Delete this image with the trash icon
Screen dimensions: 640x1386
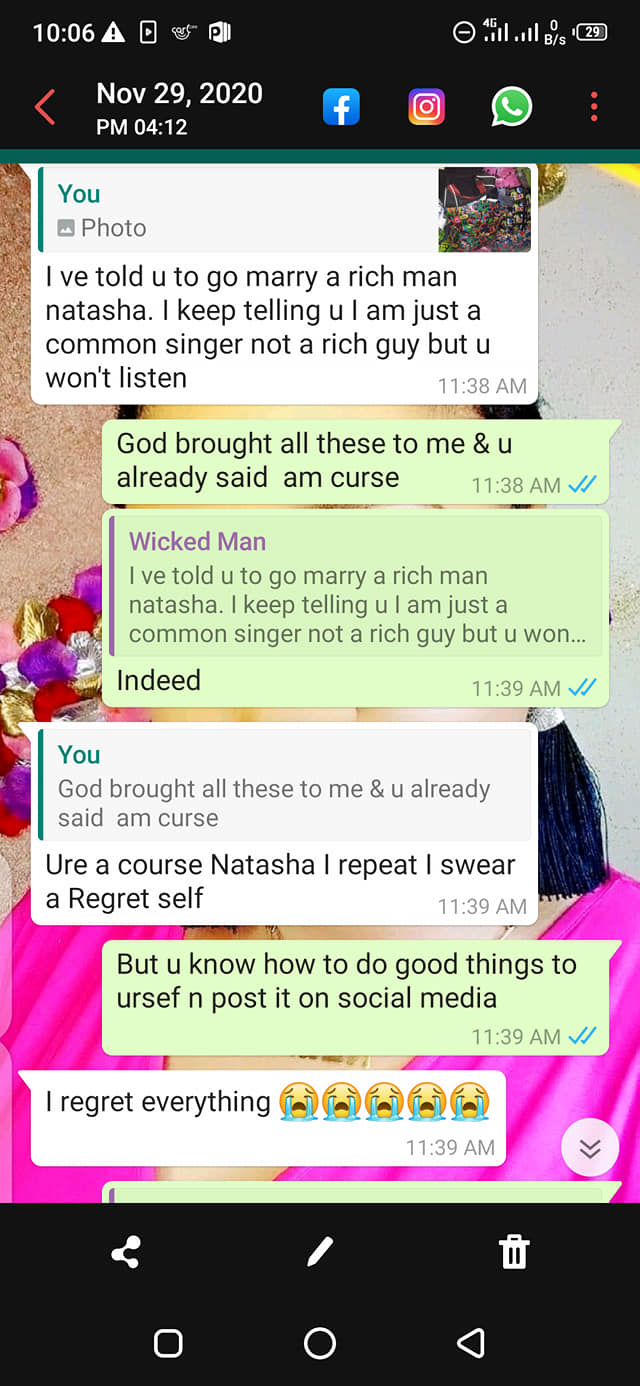(514, 1252)
